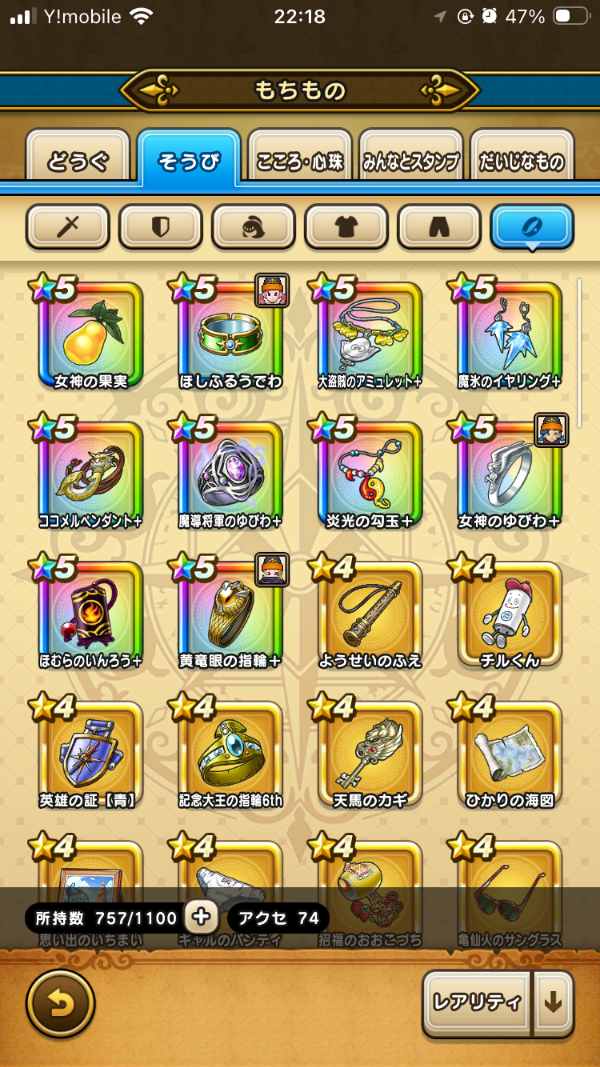Viewport: 600px width, 1067px height.
Task: Select the 女神の果実 item
Action: click(90, 333)
